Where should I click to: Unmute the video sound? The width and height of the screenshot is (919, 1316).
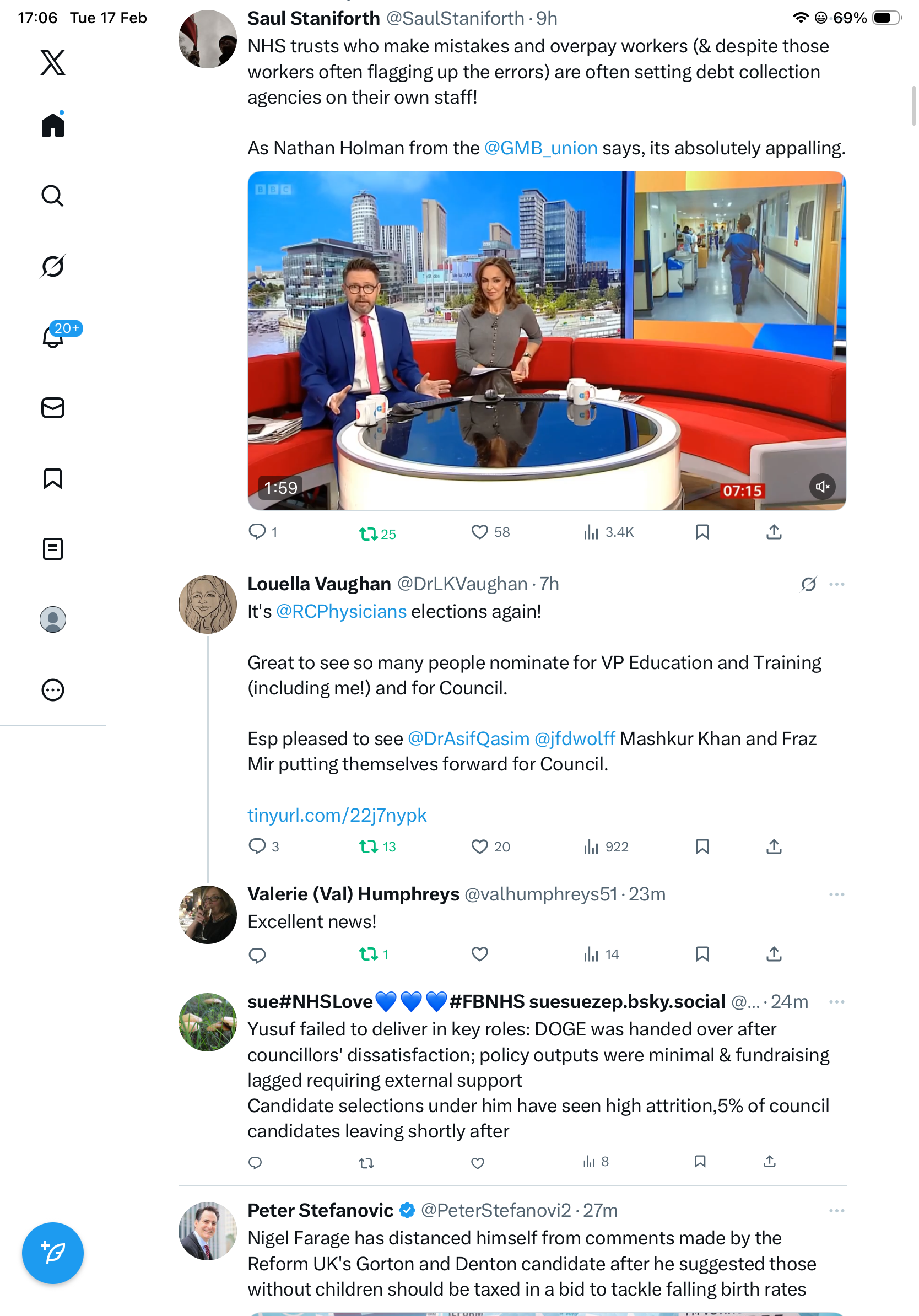pyautogui.click(x=822, y=487)
